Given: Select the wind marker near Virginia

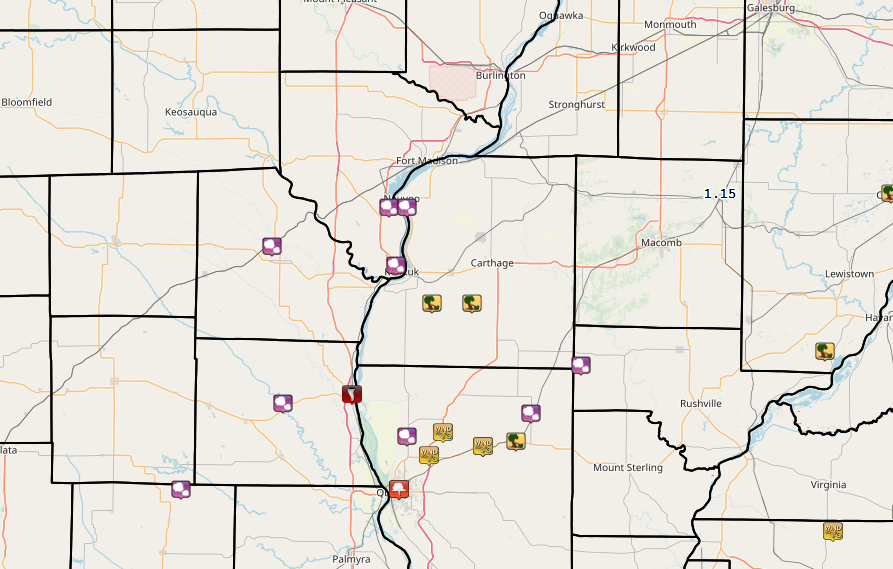Looking at the screenshot, I should point(833,531).
